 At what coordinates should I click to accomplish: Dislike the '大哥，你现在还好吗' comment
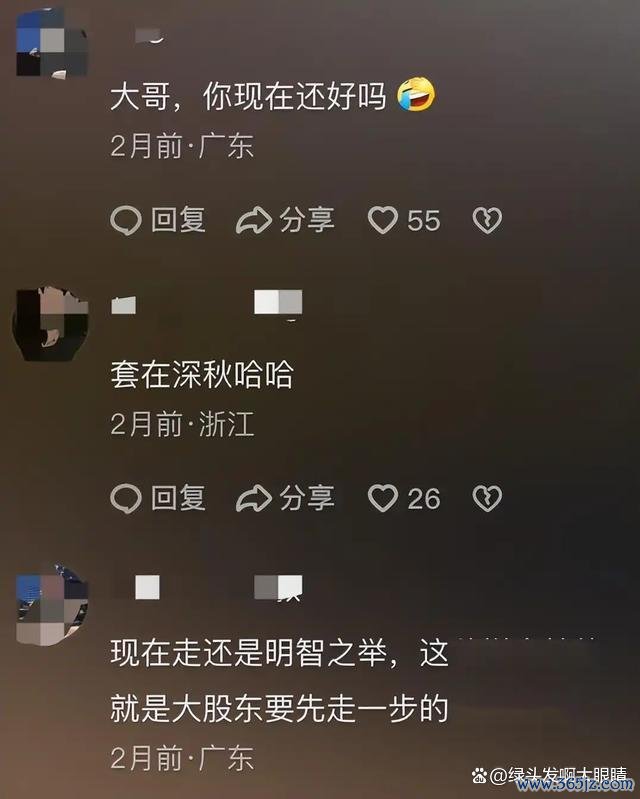pyautogui.click(x=487, y=220)
